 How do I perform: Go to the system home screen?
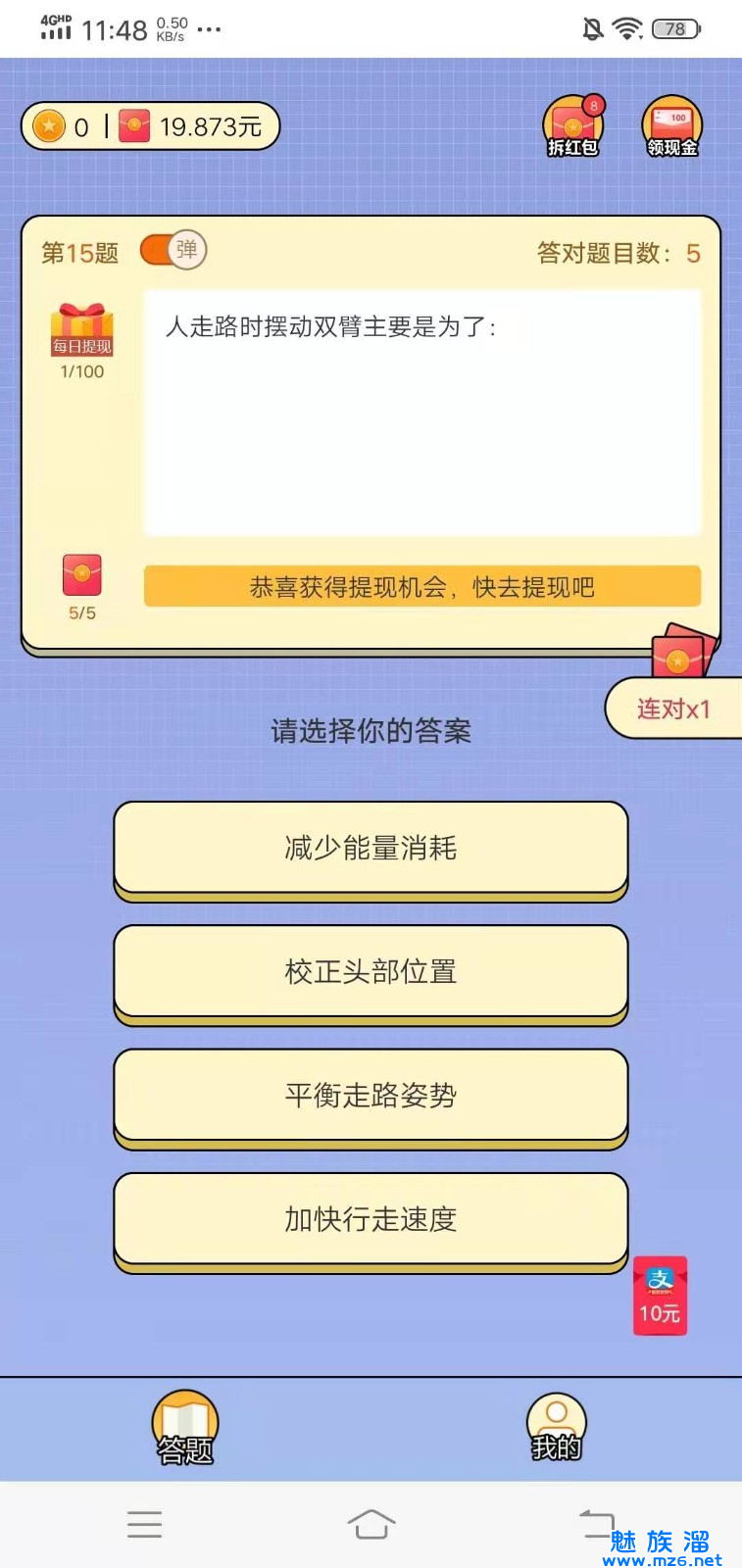(x=371, y=1525)
